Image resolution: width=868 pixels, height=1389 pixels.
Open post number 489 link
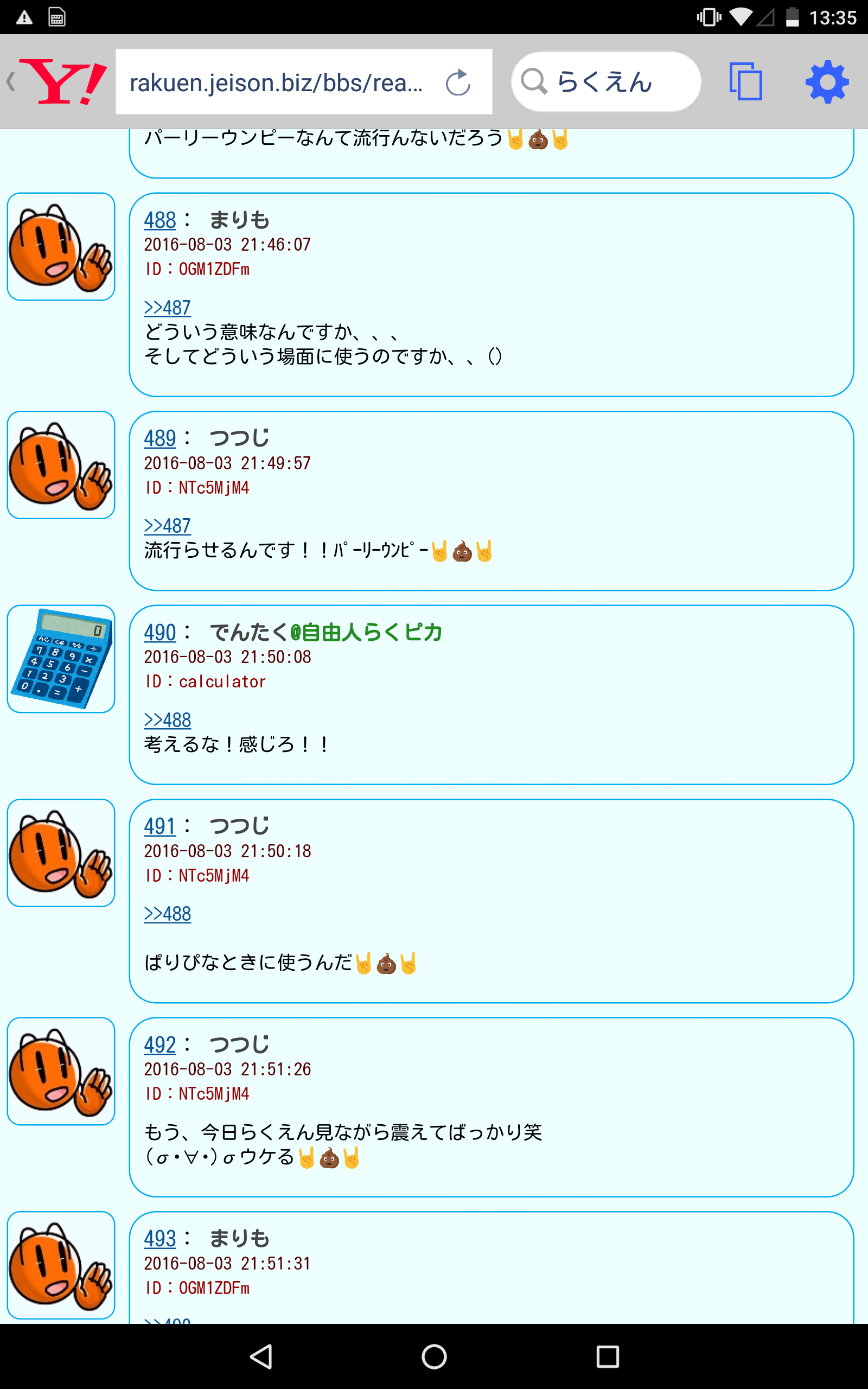click(x=159, y=438)
